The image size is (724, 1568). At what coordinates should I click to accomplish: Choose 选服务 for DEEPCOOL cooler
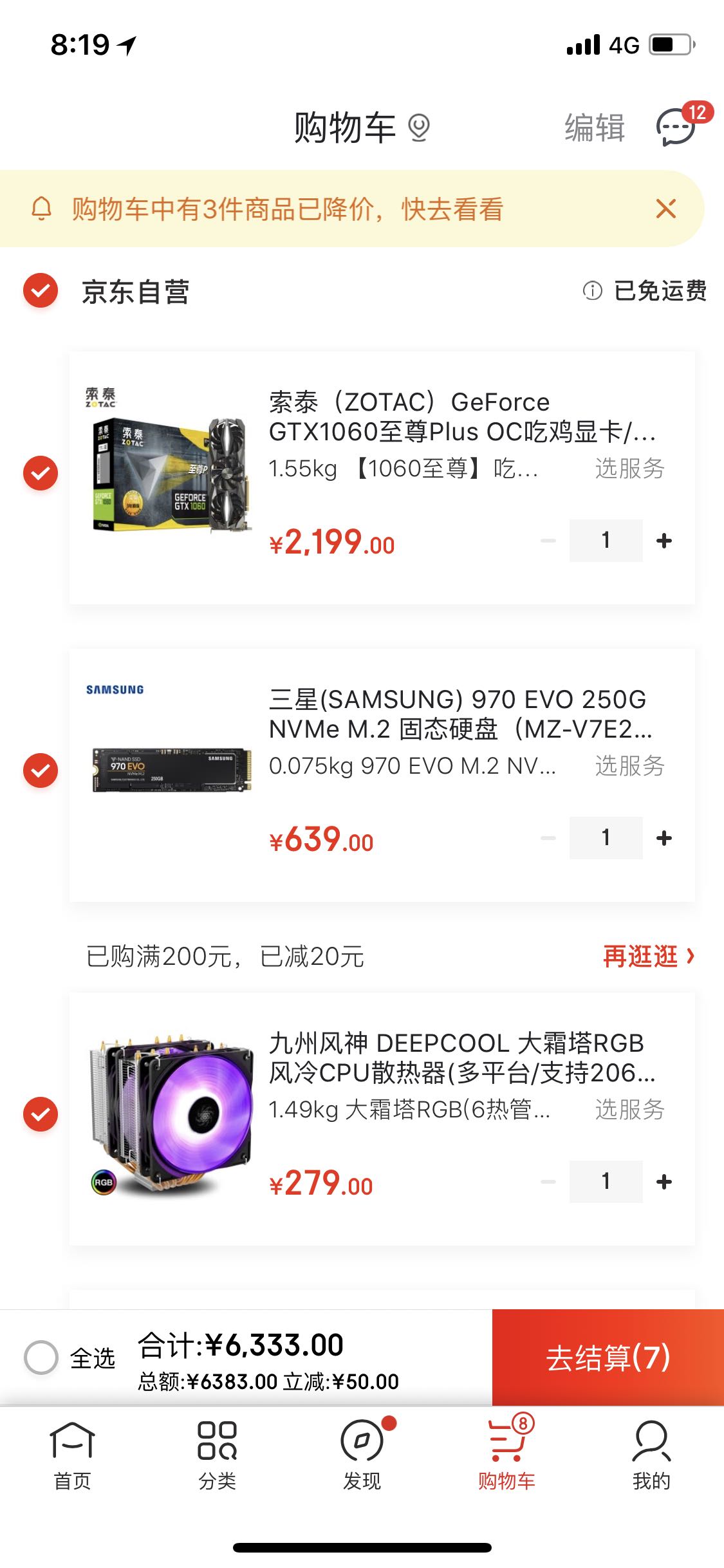[629, 1110]
